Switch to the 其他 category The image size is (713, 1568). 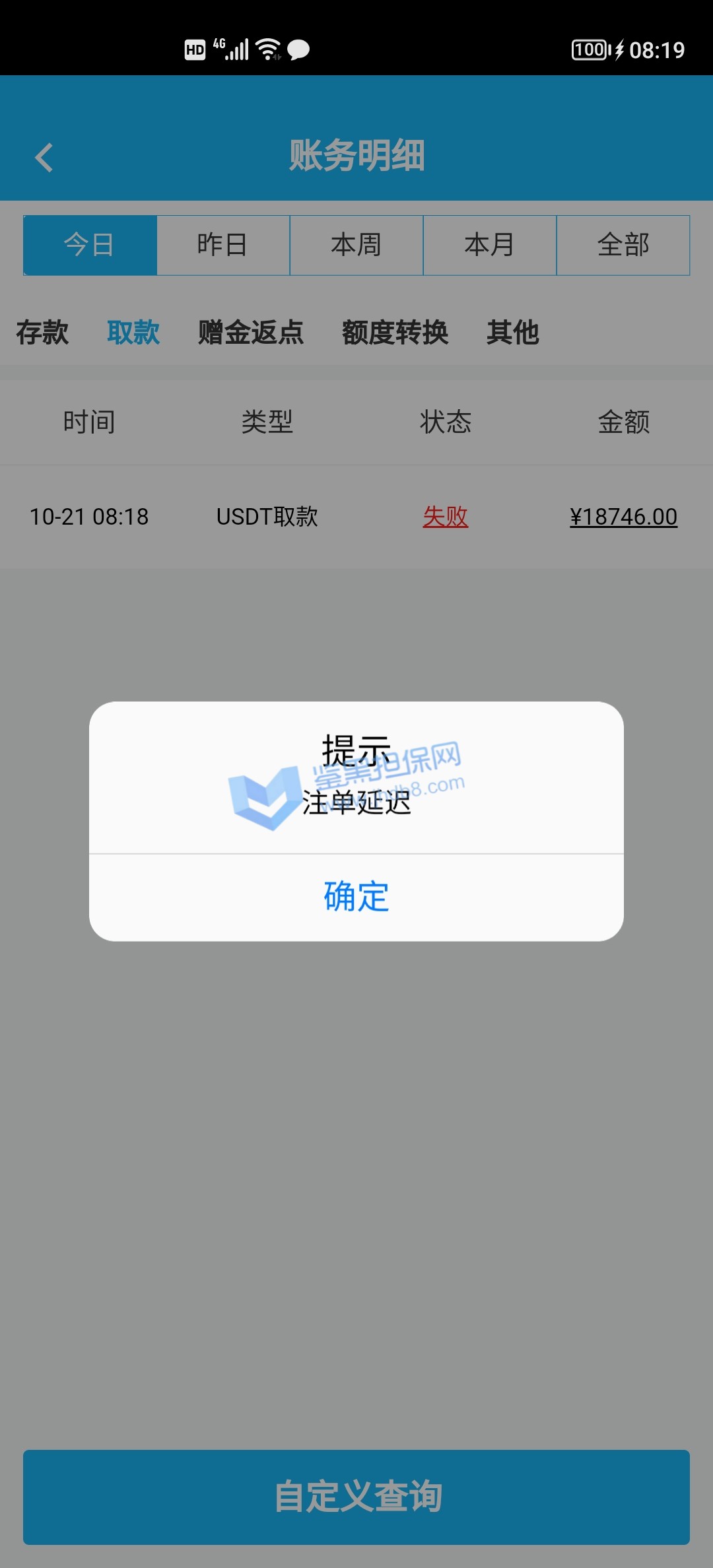pos(513,332)
